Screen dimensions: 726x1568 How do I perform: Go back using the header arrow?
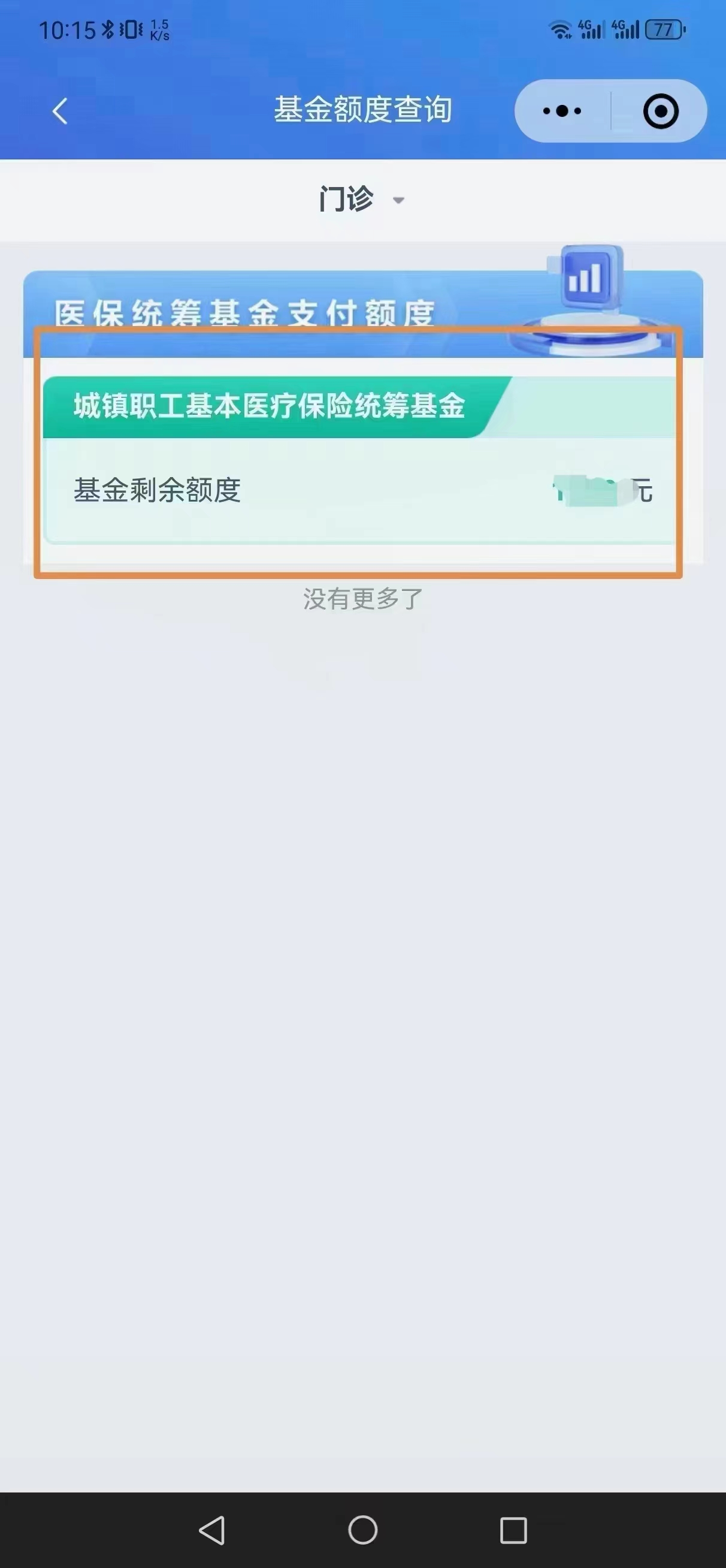click(x=60, y=111)
